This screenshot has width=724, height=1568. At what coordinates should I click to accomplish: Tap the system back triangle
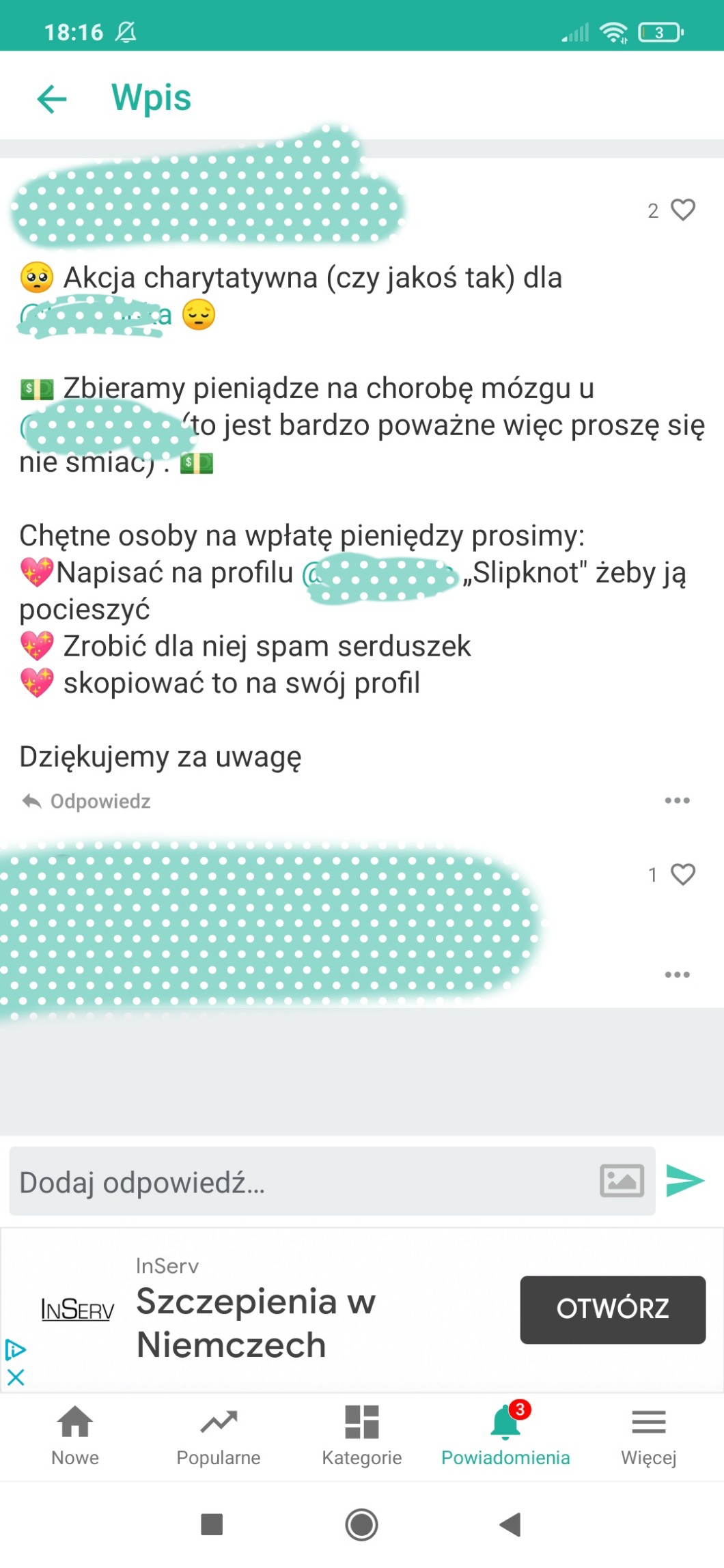coord(510,1524)
